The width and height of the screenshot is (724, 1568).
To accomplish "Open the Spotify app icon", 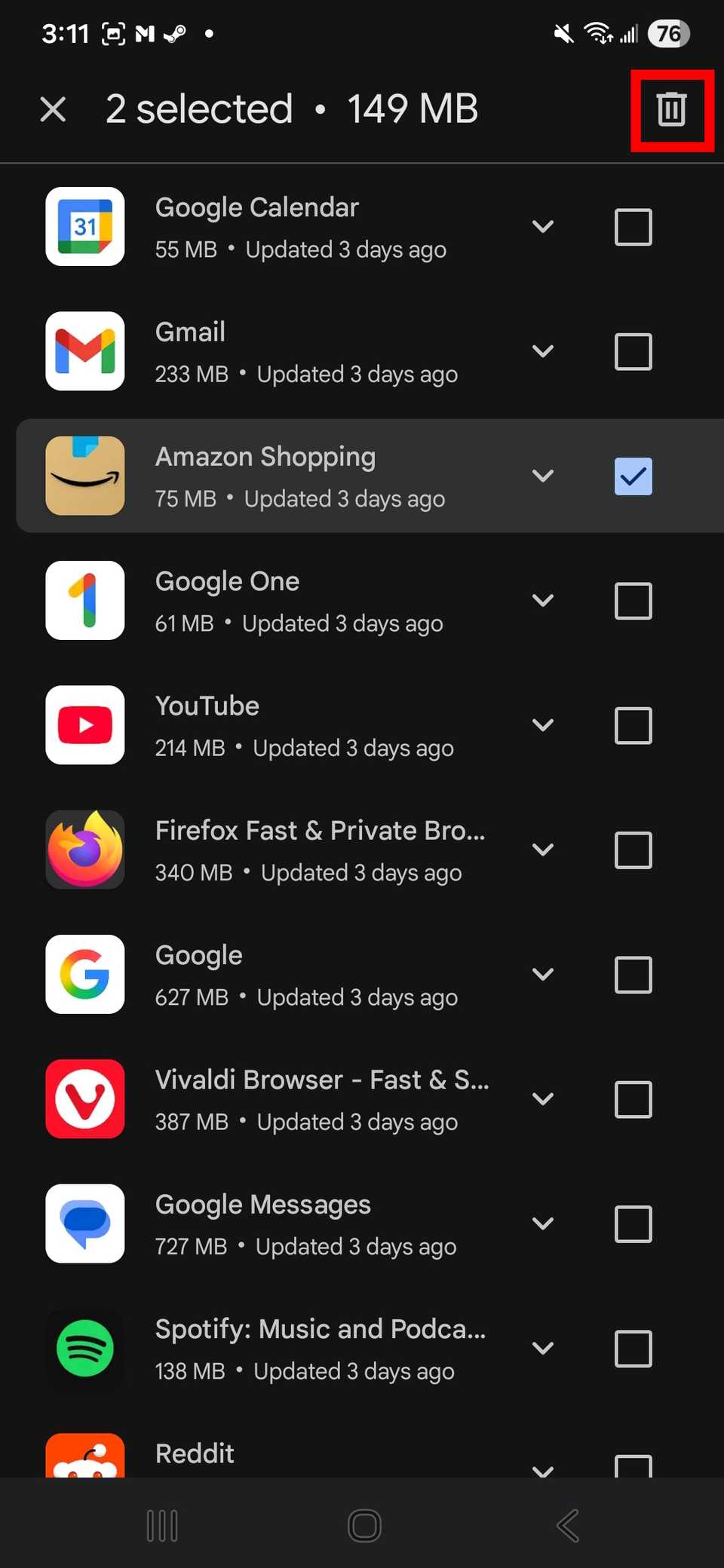I will point(84,1349).
